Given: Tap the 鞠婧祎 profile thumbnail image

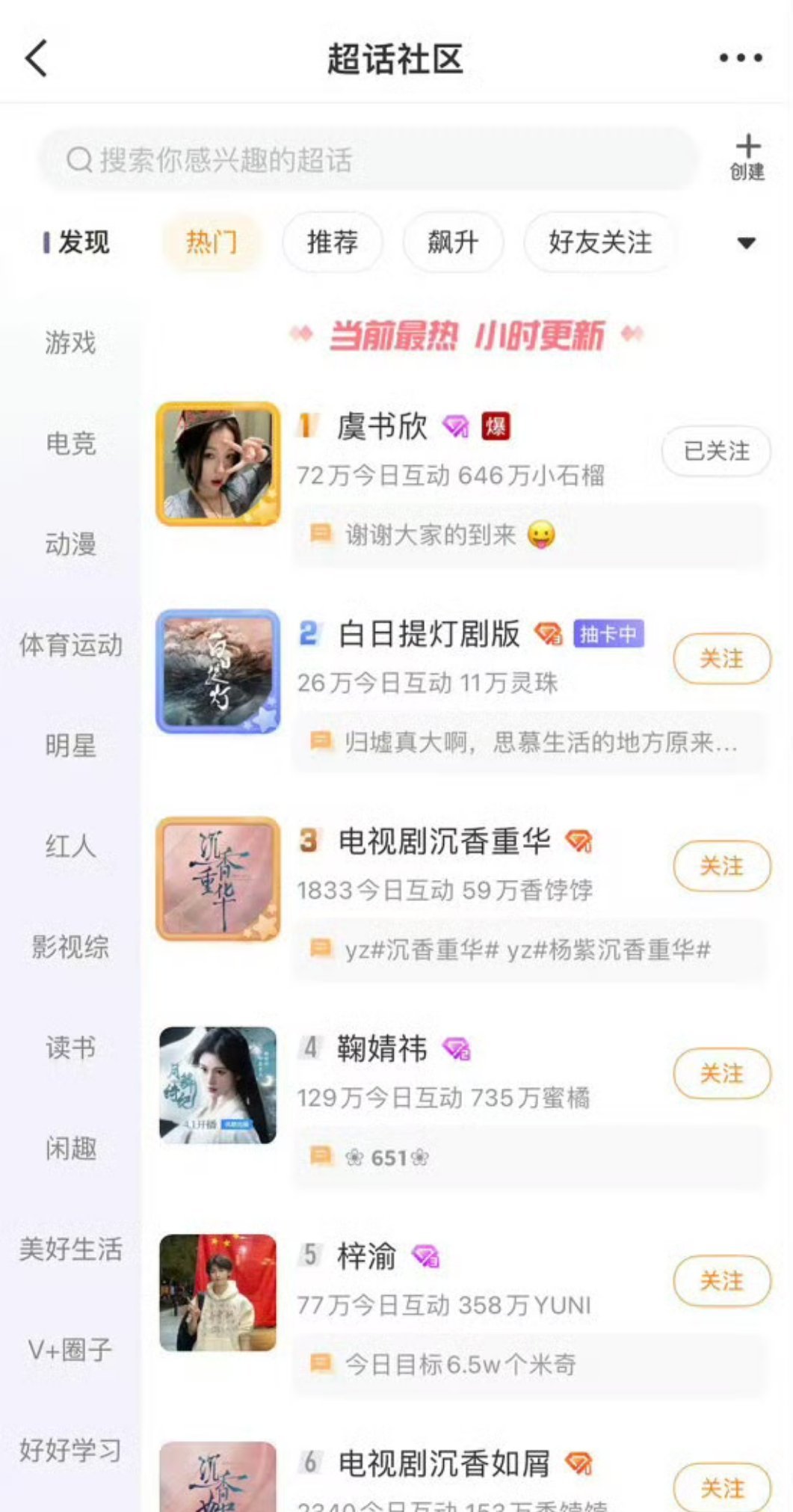Looking at the screenshot, I should (217, 1085).
